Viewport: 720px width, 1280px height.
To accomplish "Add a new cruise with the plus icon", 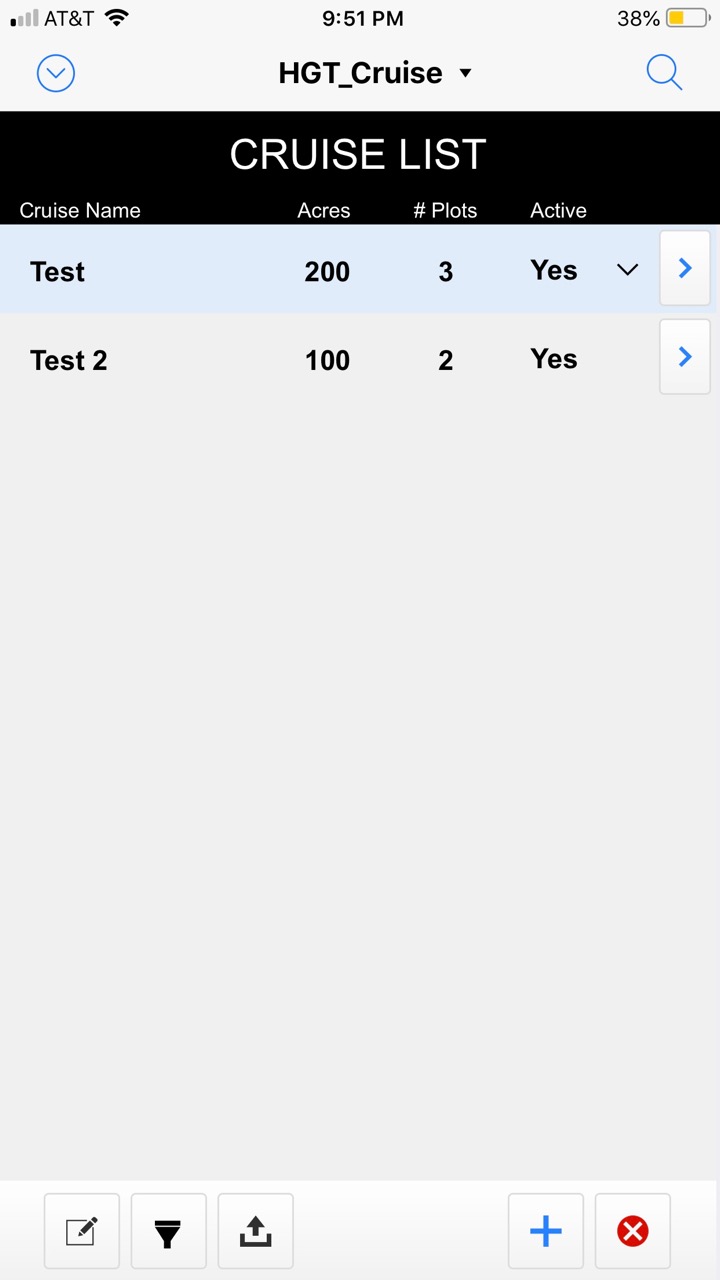I will pyautogui.click(x=545, y=1231).
